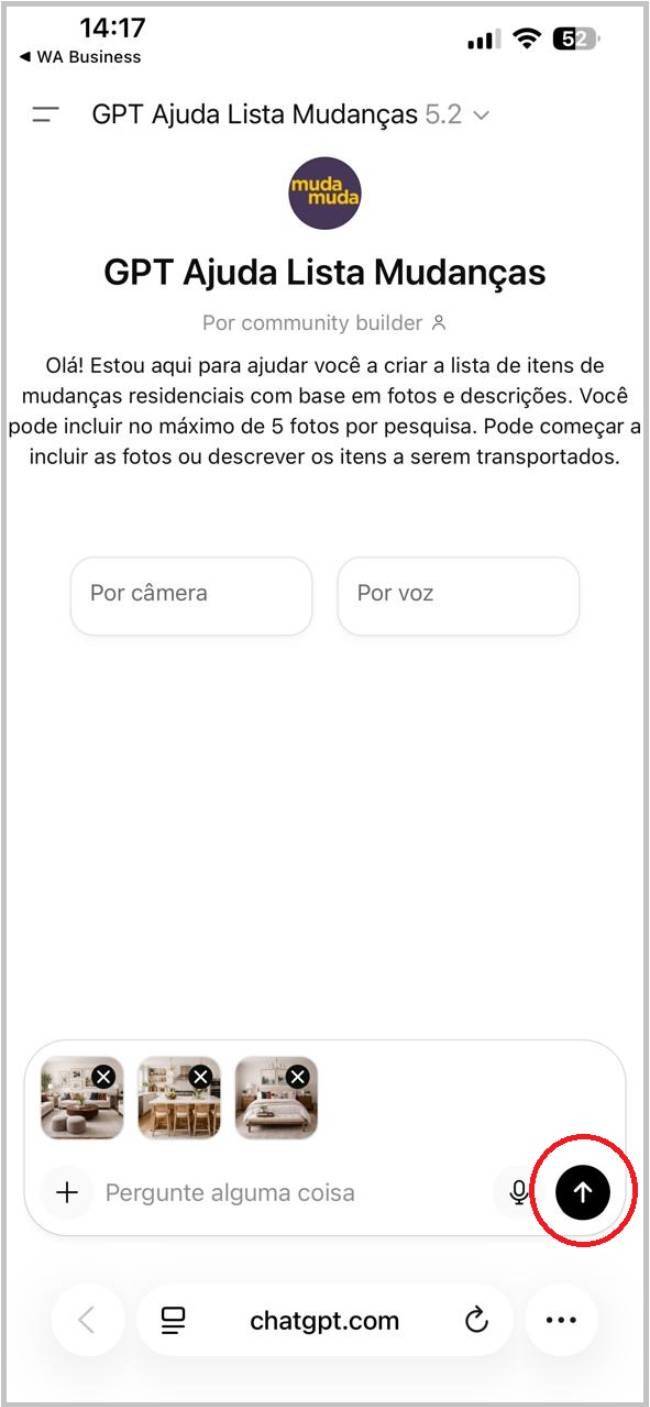The height and width of the screenshot is (1407, 650).
Task: Start voice dictation with the microphone
Action: point(518,1192)
